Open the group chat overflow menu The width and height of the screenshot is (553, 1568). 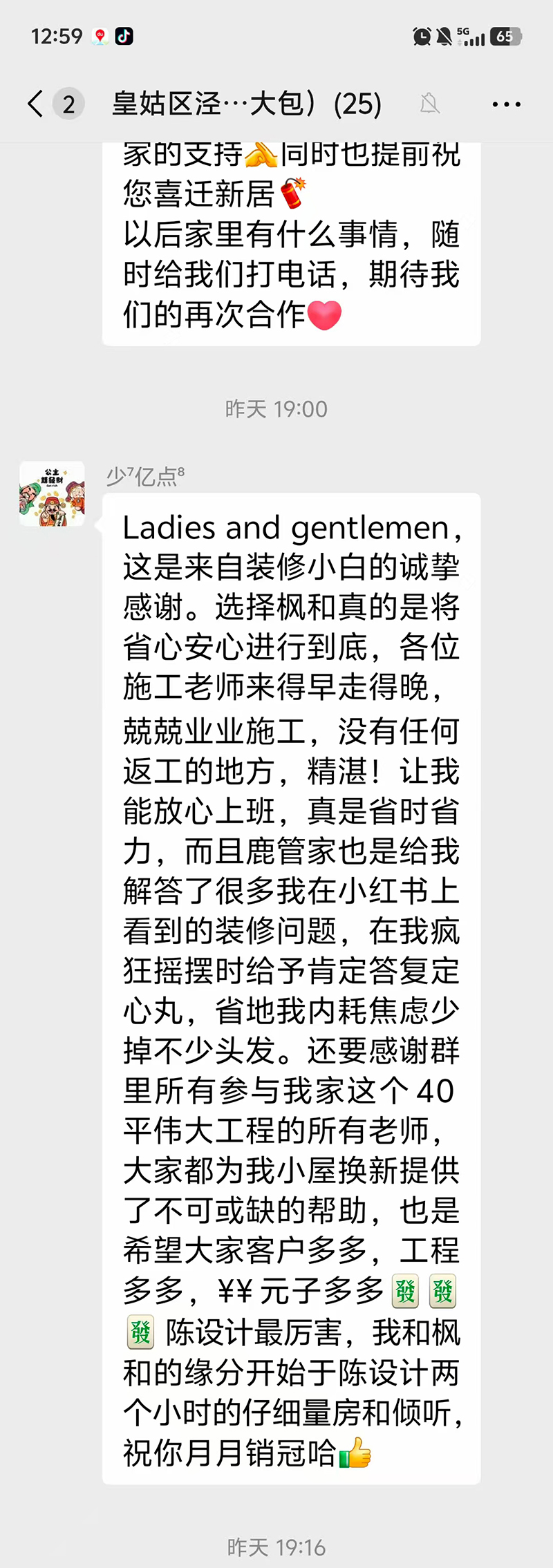pyautogui.click(x=506, y=105)
